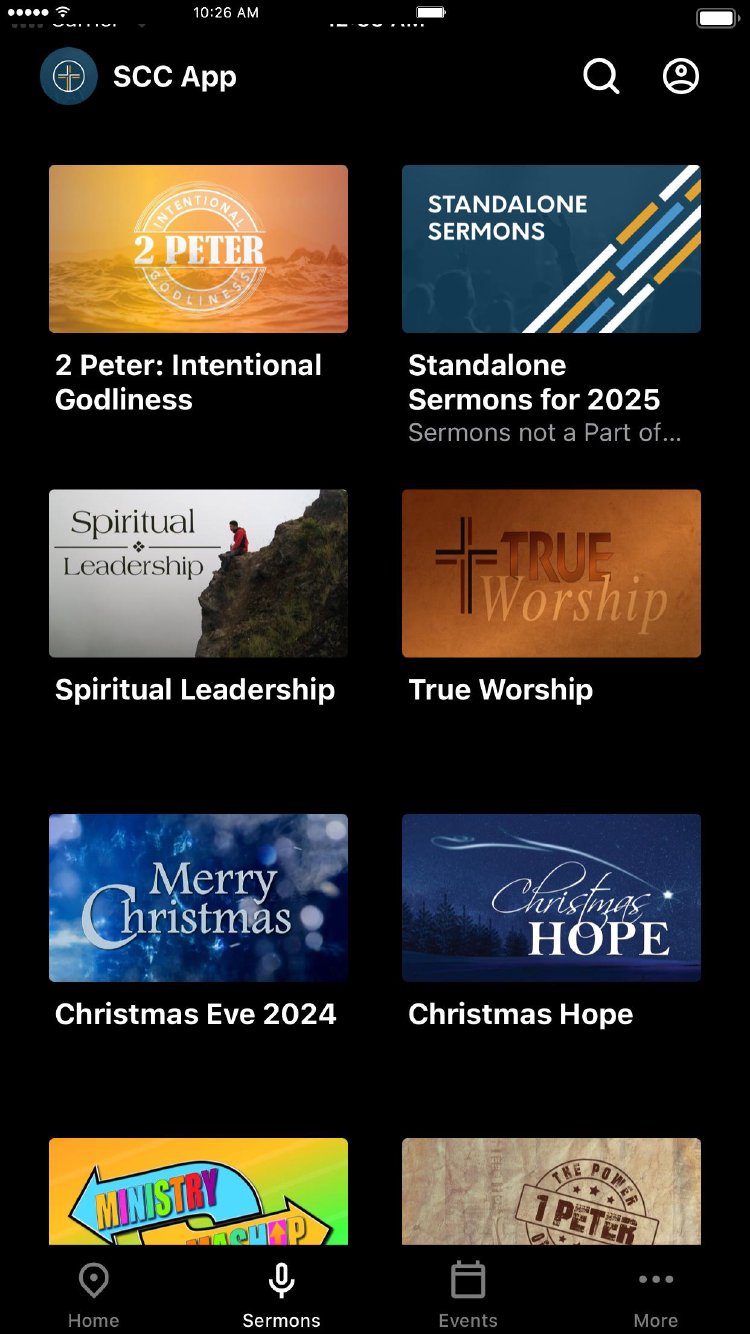The height and width of the screenshot is (1334, 750).
Task: Open the Ministry Mashup series tile
Action: (x=198, y=1192)
